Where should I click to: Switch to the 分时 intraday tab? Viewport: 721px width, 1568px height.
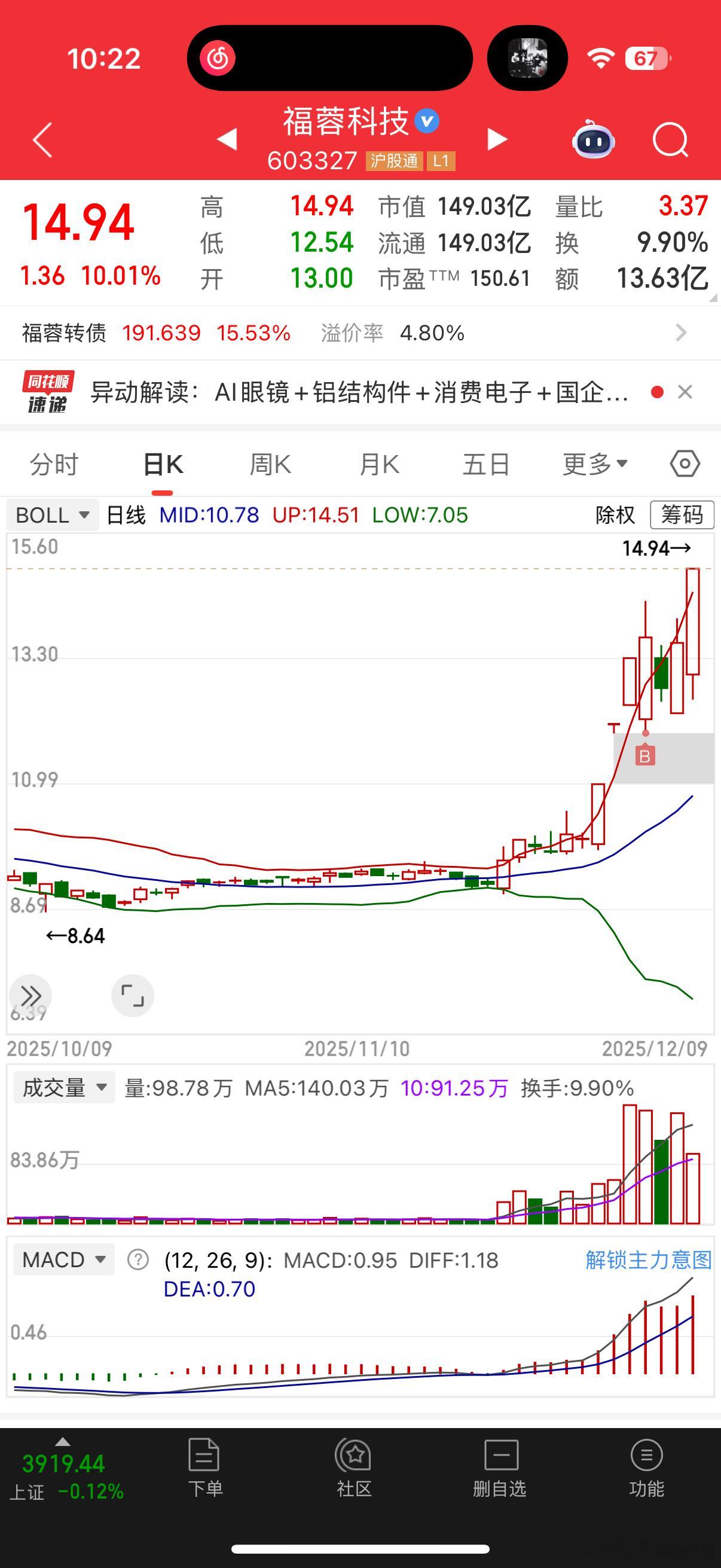(x=53, y=463)
